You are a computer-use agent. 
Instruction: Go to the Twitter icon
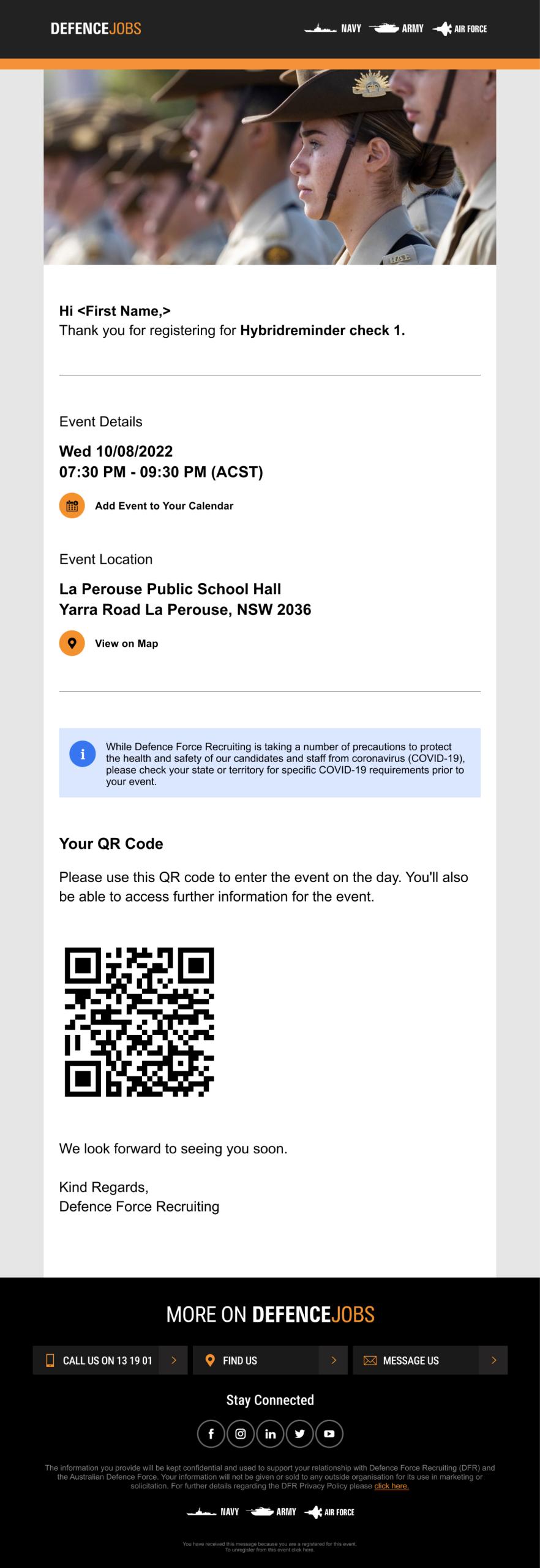(299, 1433)
